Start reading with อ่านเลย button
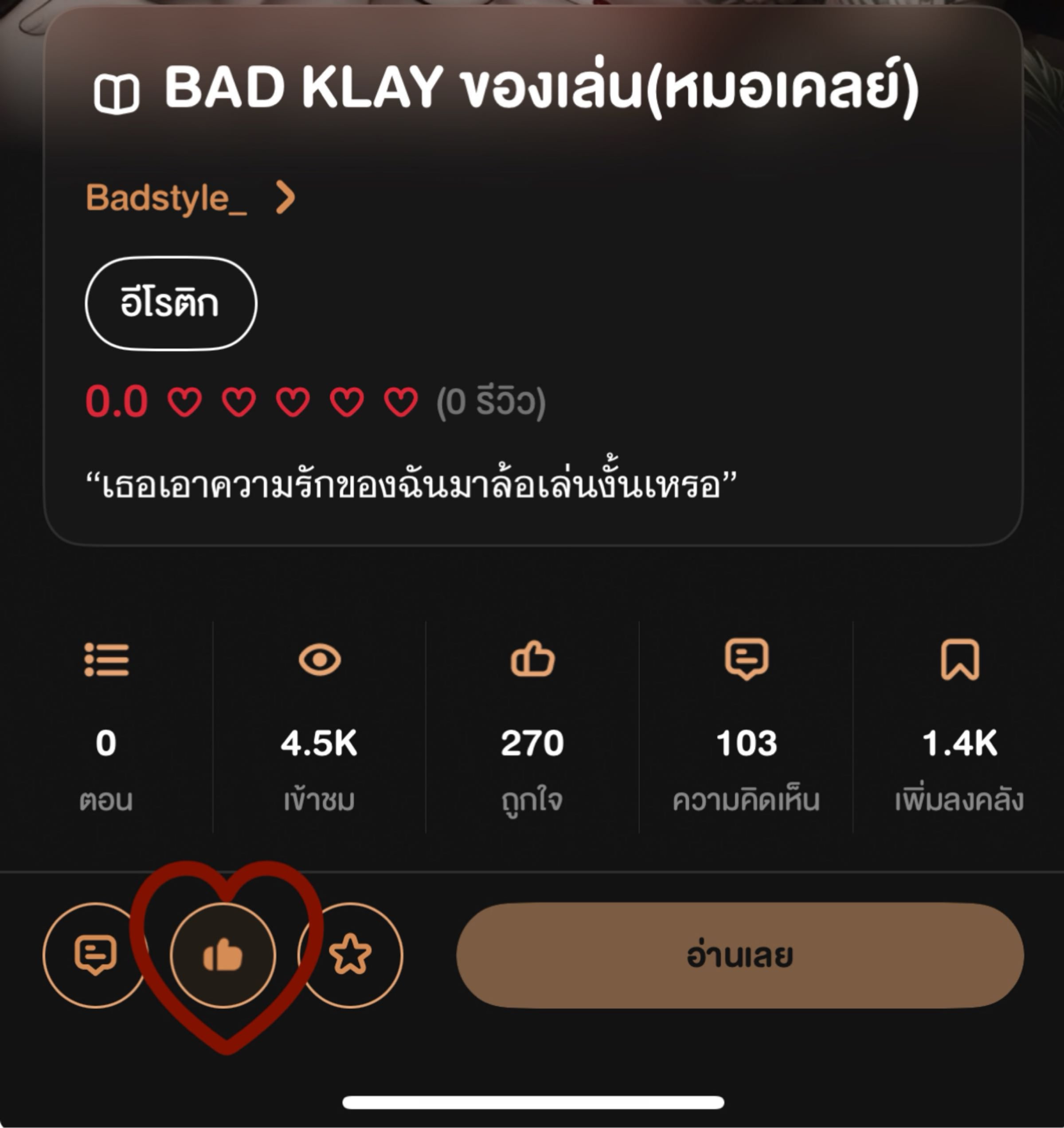 739,955
